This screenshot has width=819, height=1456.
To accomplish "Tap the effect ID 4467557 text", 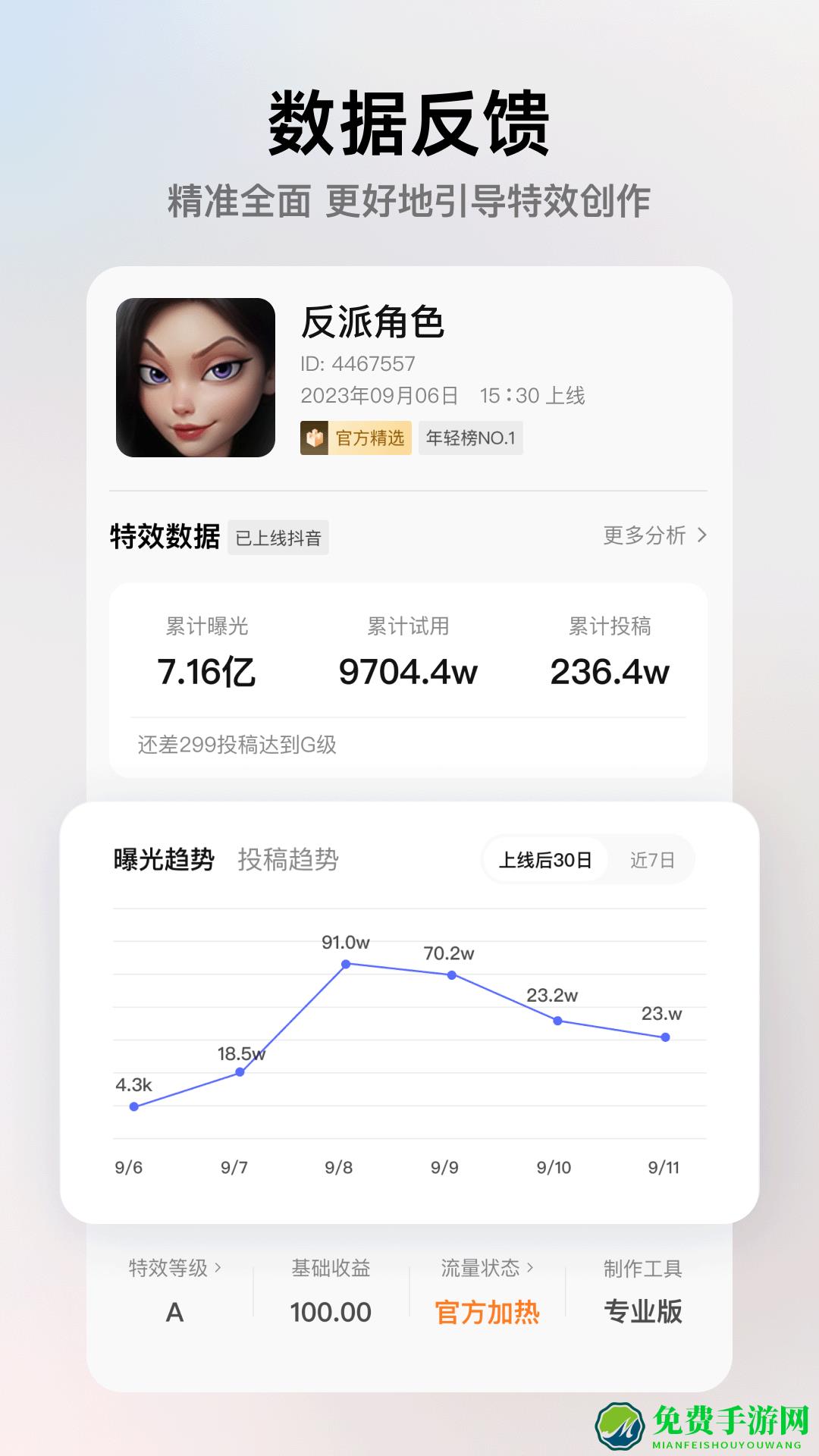I will click(x=356, y=362).
